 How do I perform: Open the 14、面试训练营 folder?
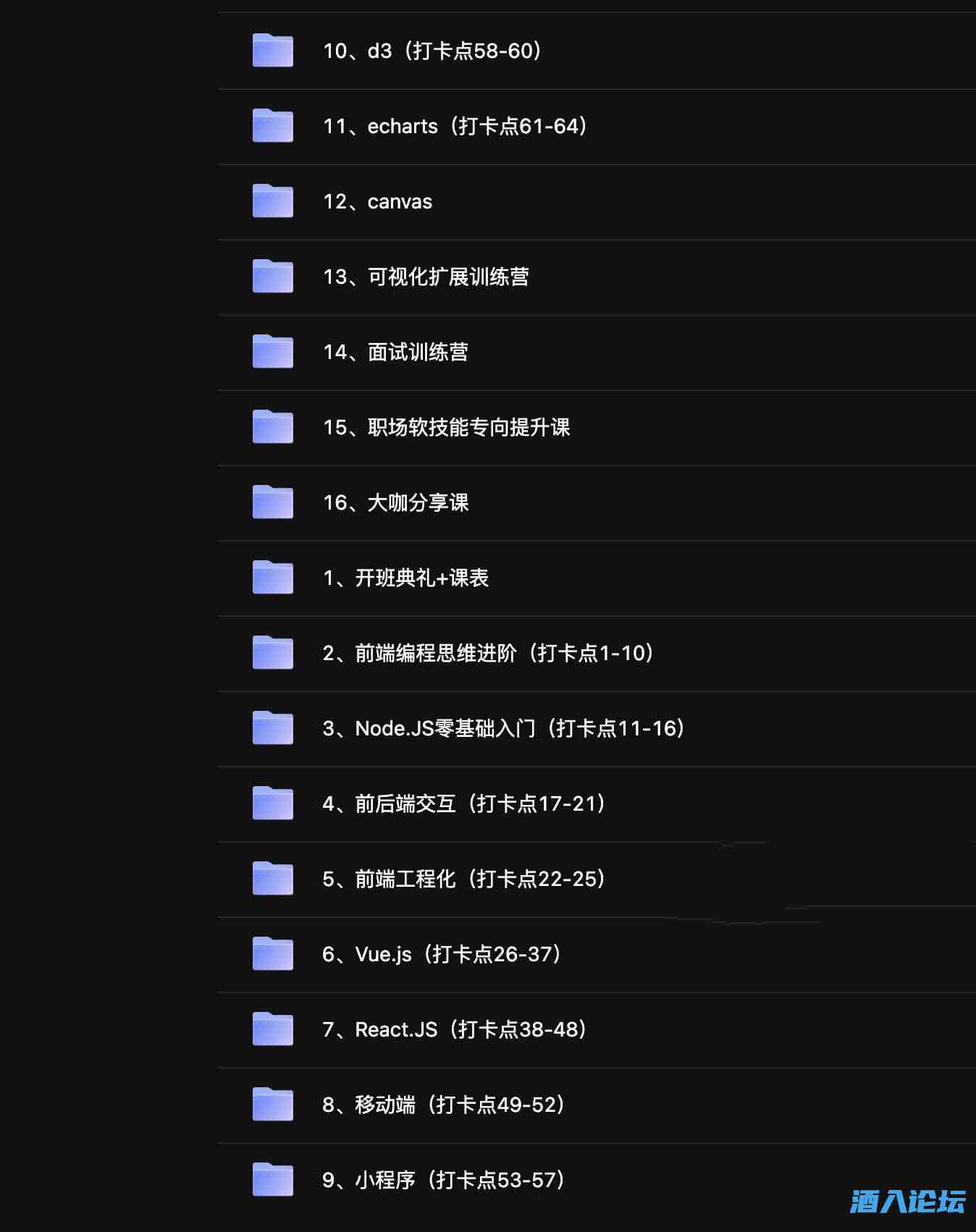coord(395,352)
